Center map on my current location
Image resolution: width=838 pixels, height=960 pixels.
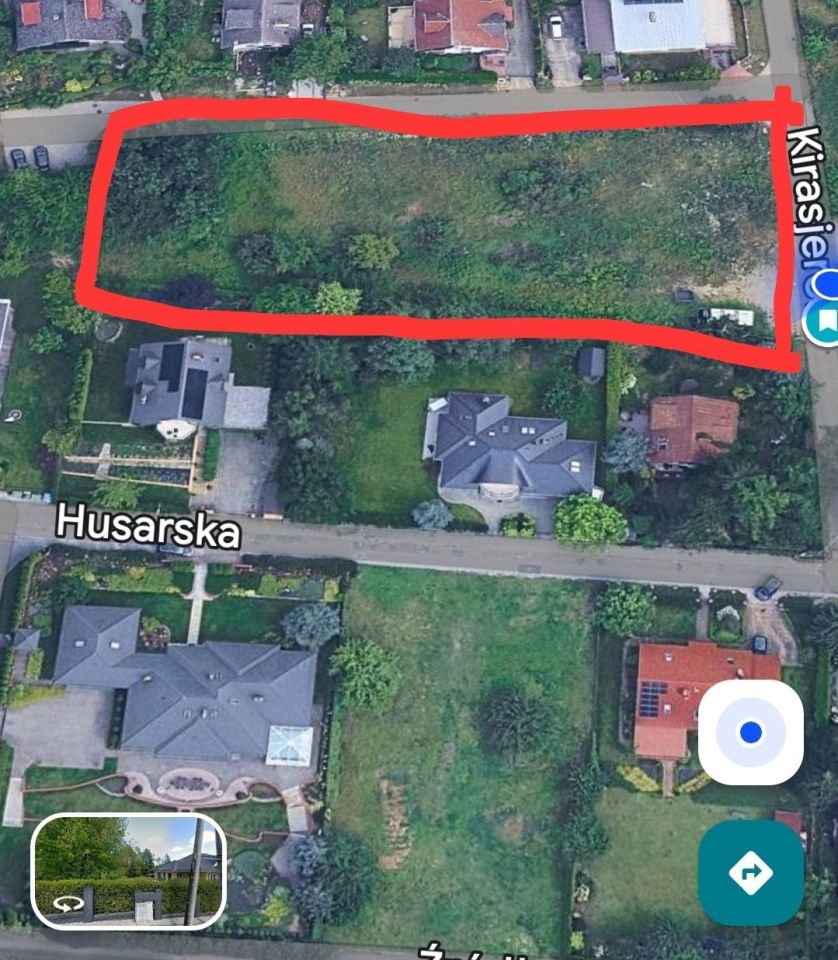[x=750, y=732]
